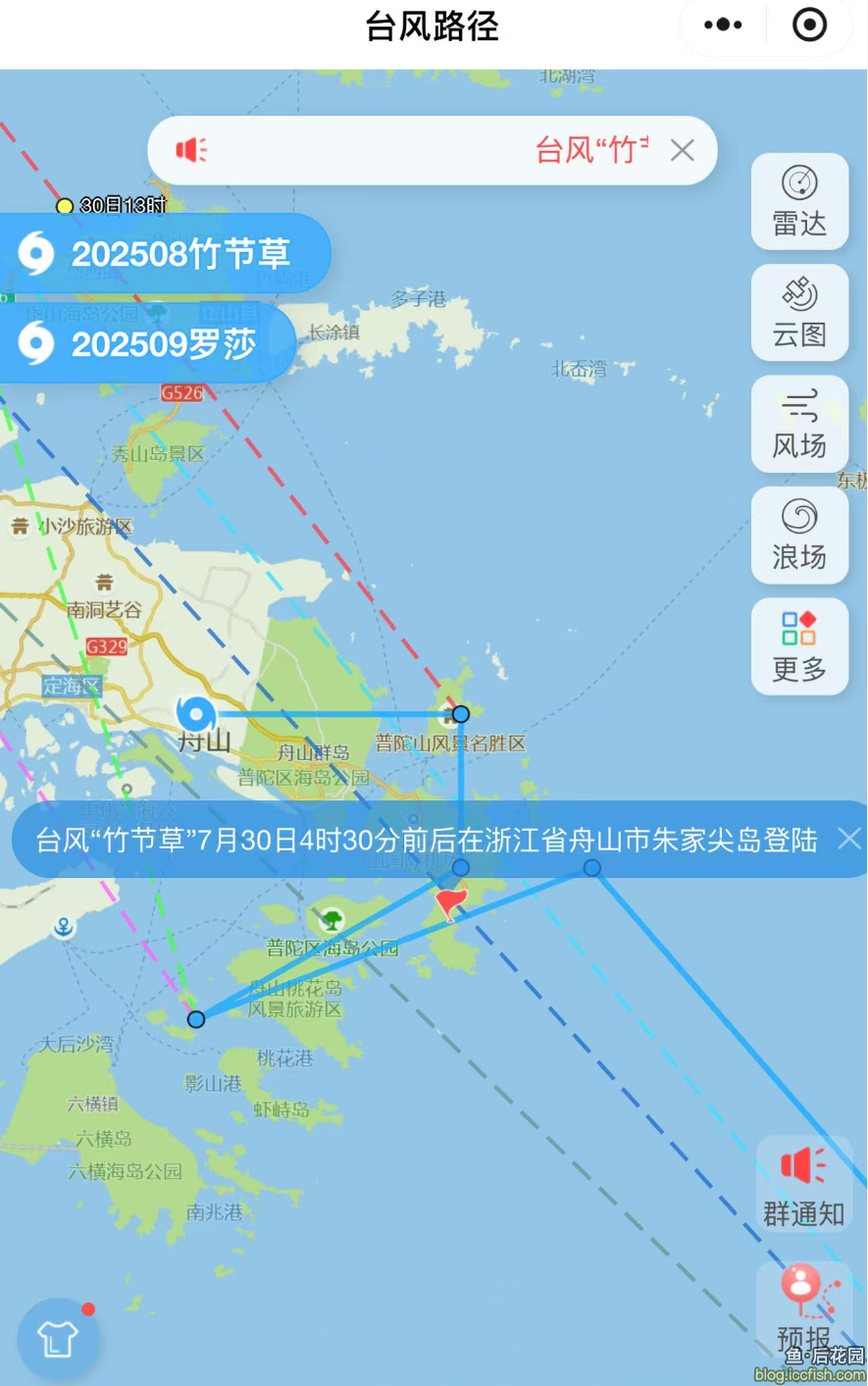Open the 更多 more options

(x=799, y=646)
